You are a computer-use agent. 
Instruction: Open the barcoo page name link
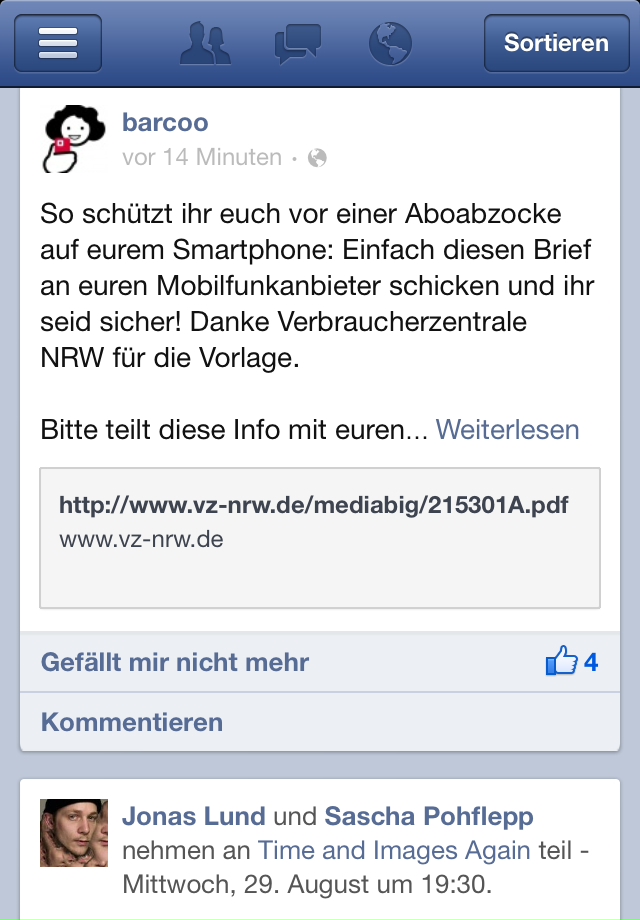pyautogui.click(x=165, y=122)
